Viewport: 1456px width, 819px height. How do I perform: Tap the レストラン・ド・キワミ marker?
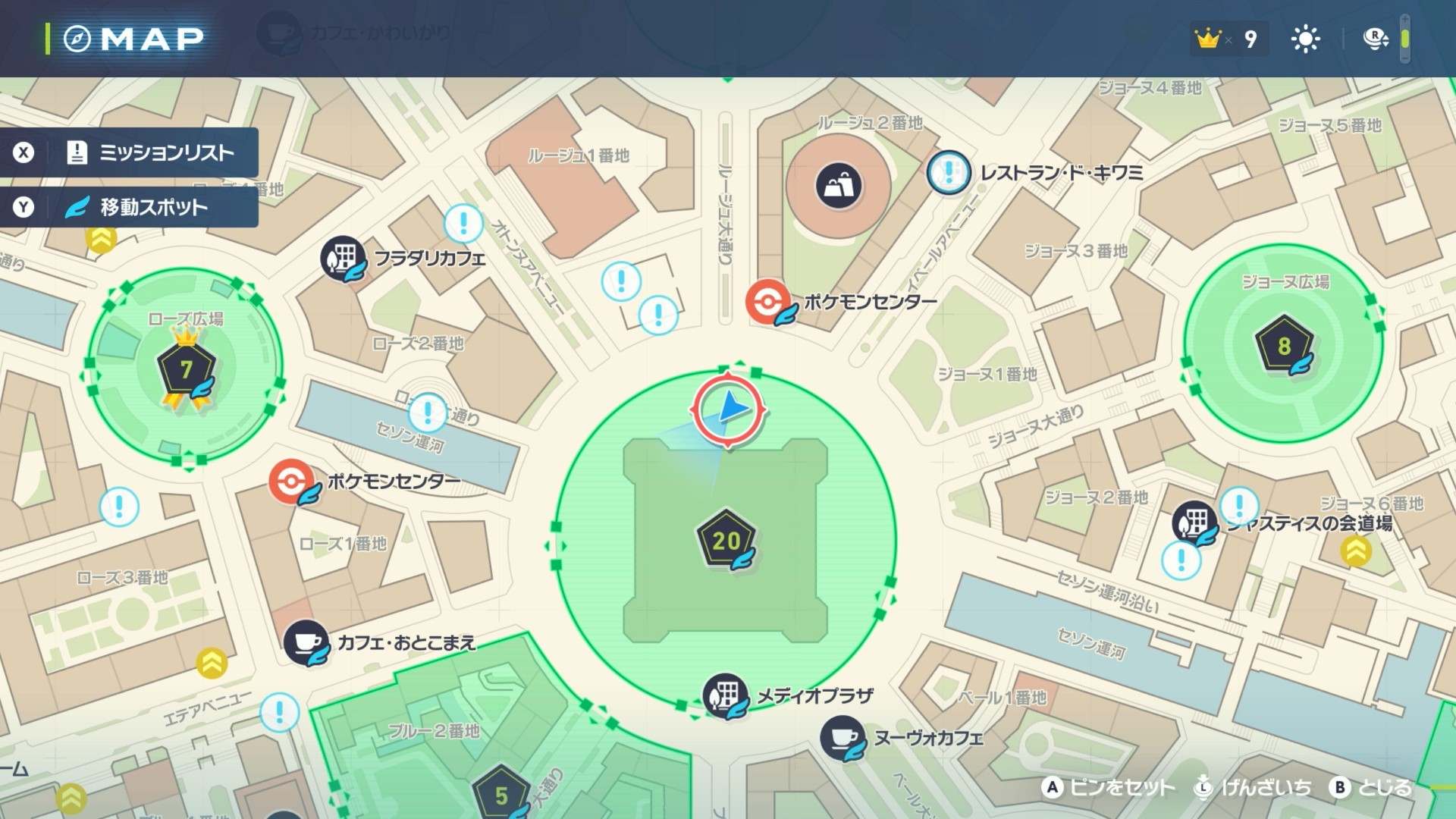click(949, 173)
